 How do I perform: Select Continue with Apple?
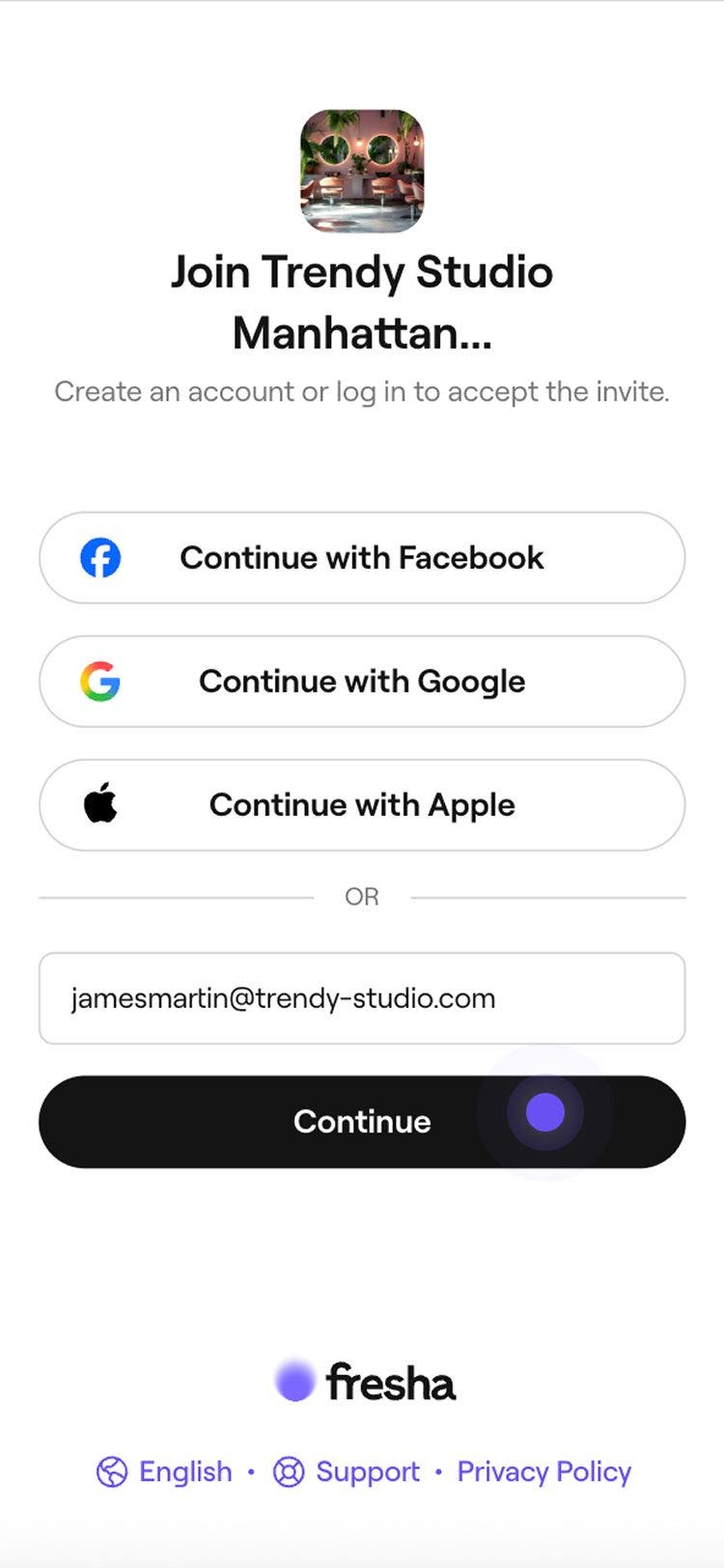point(362,805)
